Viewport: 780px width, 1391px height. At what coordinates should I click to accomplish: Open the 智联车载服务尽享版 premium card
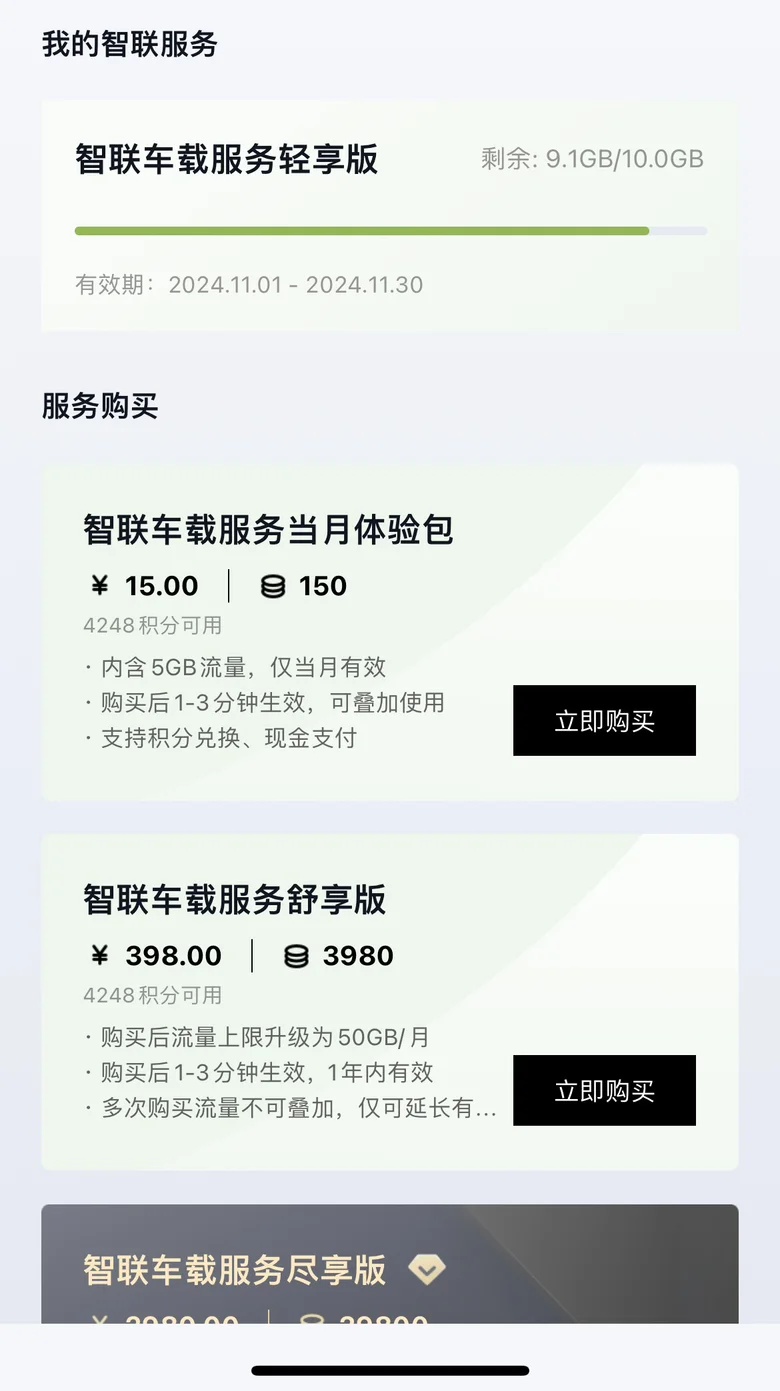(x=390, y=1264)
